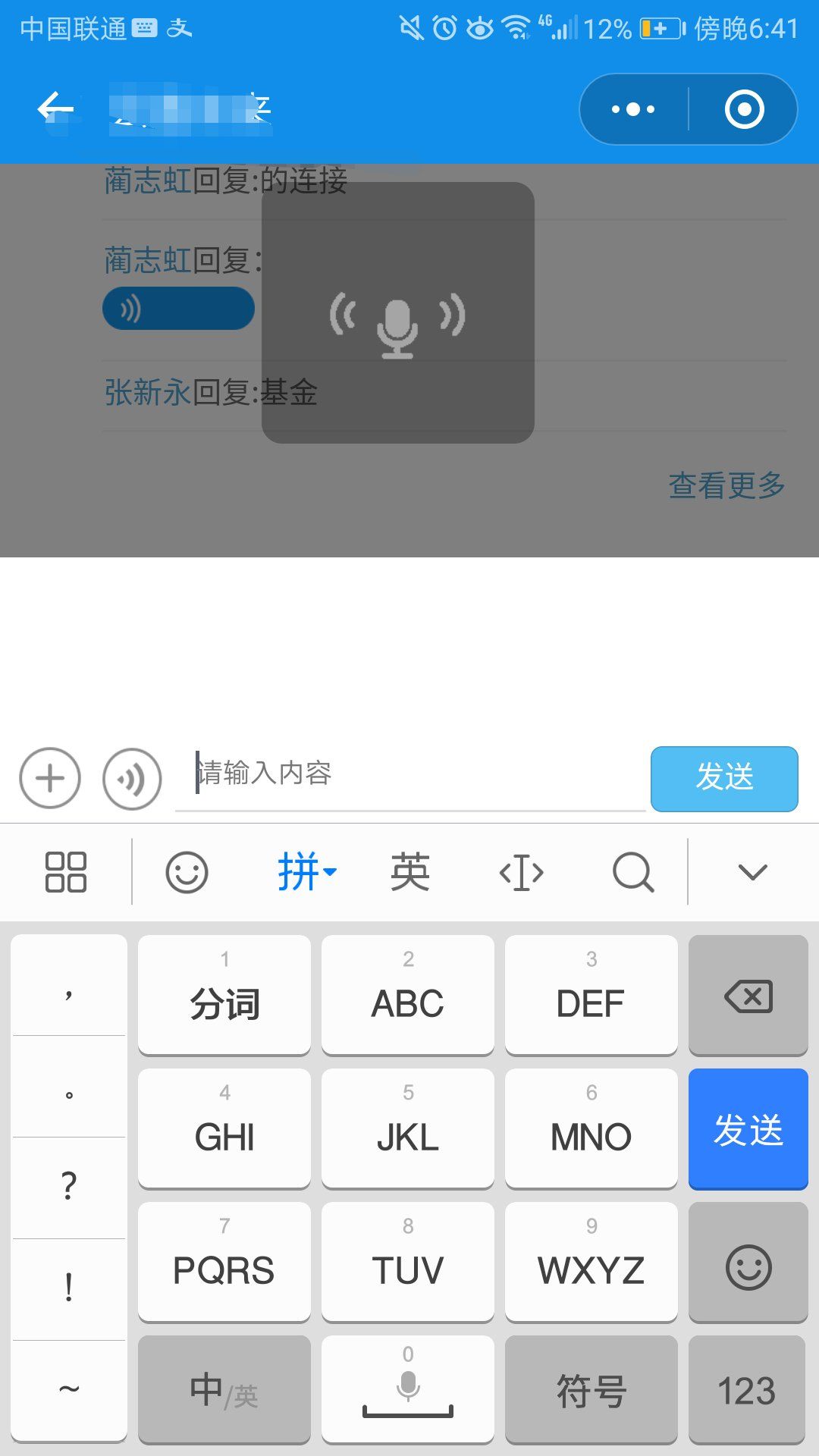
Task: Switch to the 123 number keyboard
Action: point(747,1390)
